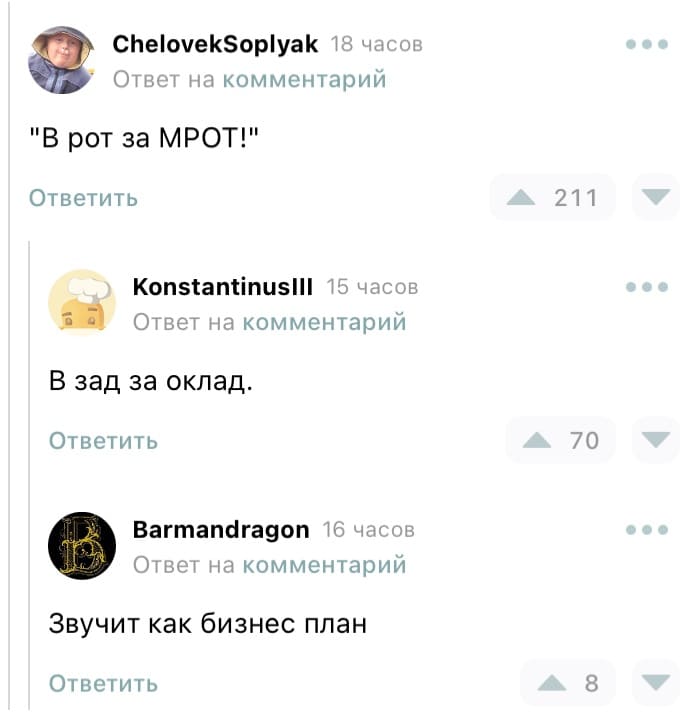The width and height of the screenshot is (689, 713).
Task: Reply to ChelovekSoplyak's comment
Action: [83, 198]
